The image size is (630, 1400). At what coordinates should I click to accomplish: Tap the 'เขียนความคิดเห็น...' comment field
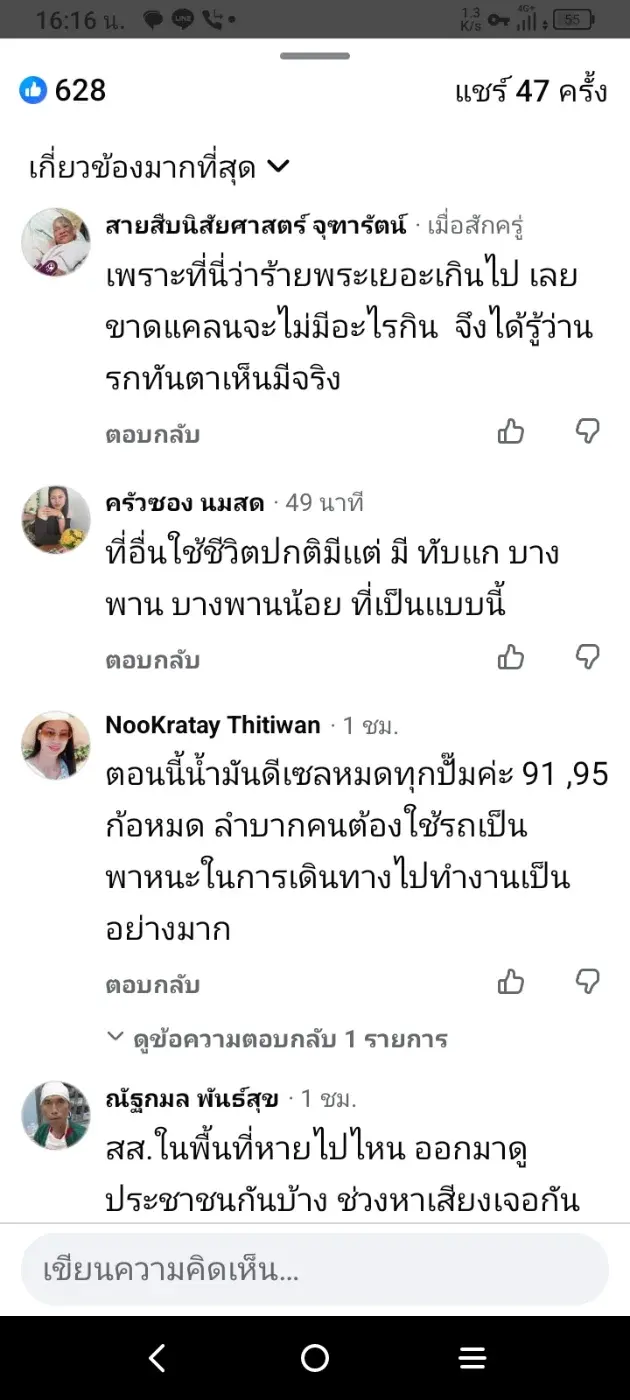[315, 1270]
